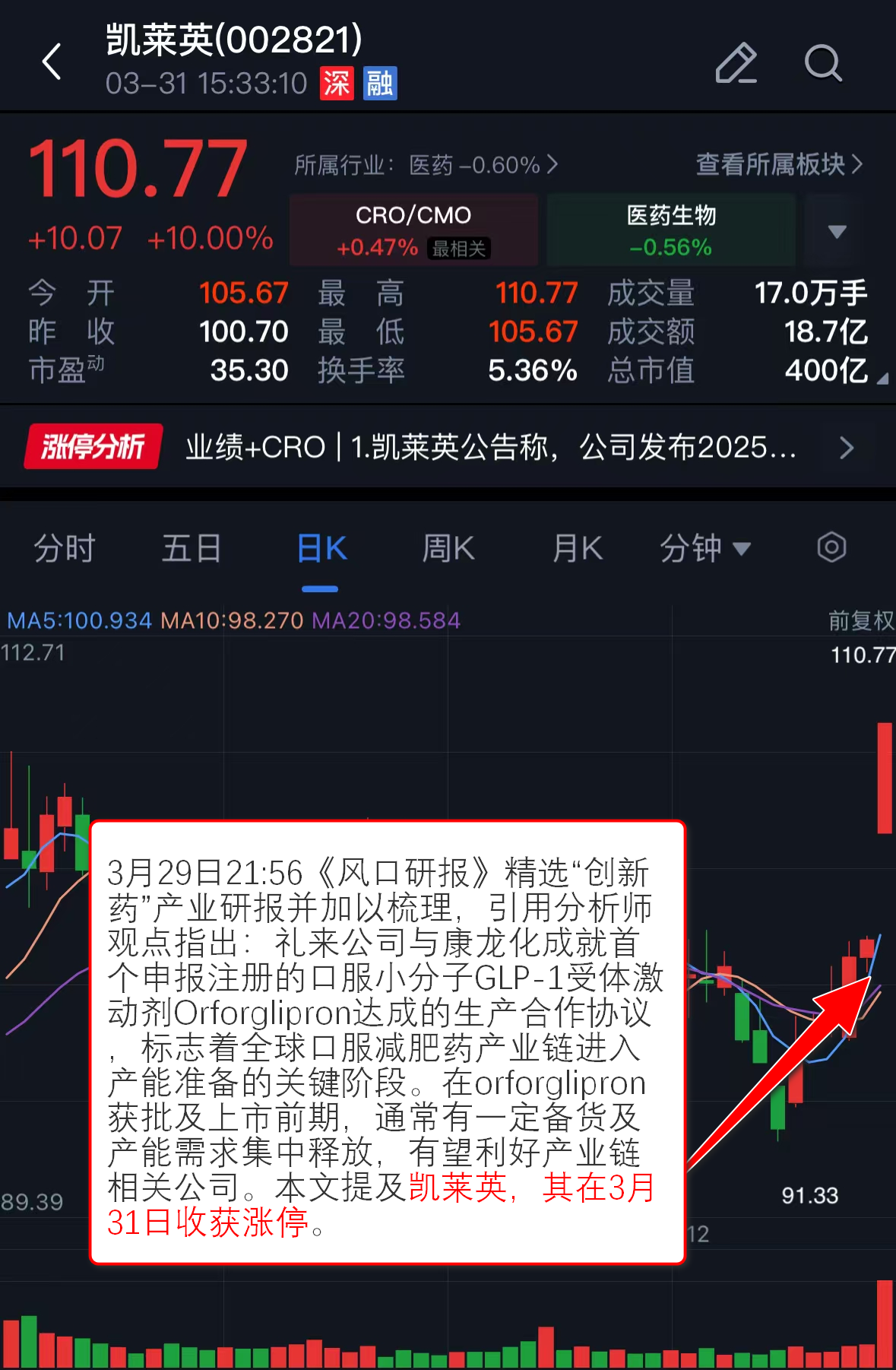Expand the sector chips dropdown arrow
896x1370 pixels.
click(x=837, y=231)
